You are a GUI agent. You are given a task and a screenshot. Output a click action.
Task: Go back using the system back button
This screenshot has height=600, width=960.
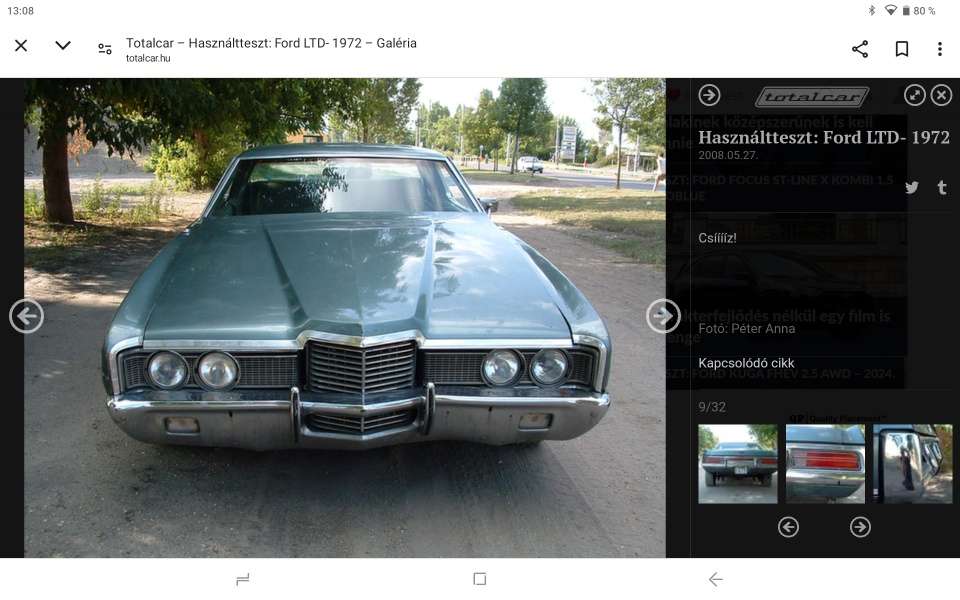pos(715,579)
